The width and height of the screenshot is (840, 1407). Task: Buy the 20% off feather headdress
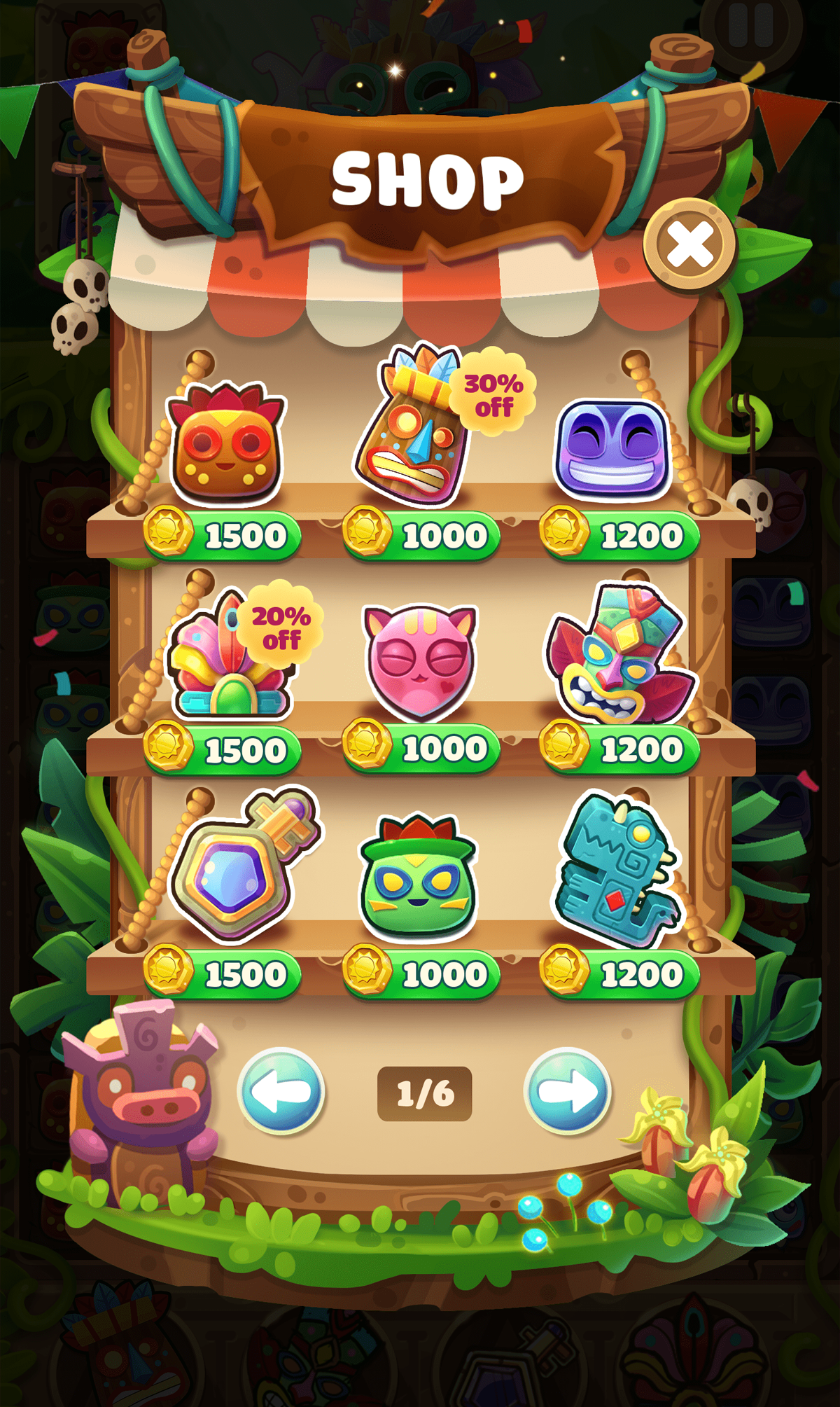click(x=224, y=749)
